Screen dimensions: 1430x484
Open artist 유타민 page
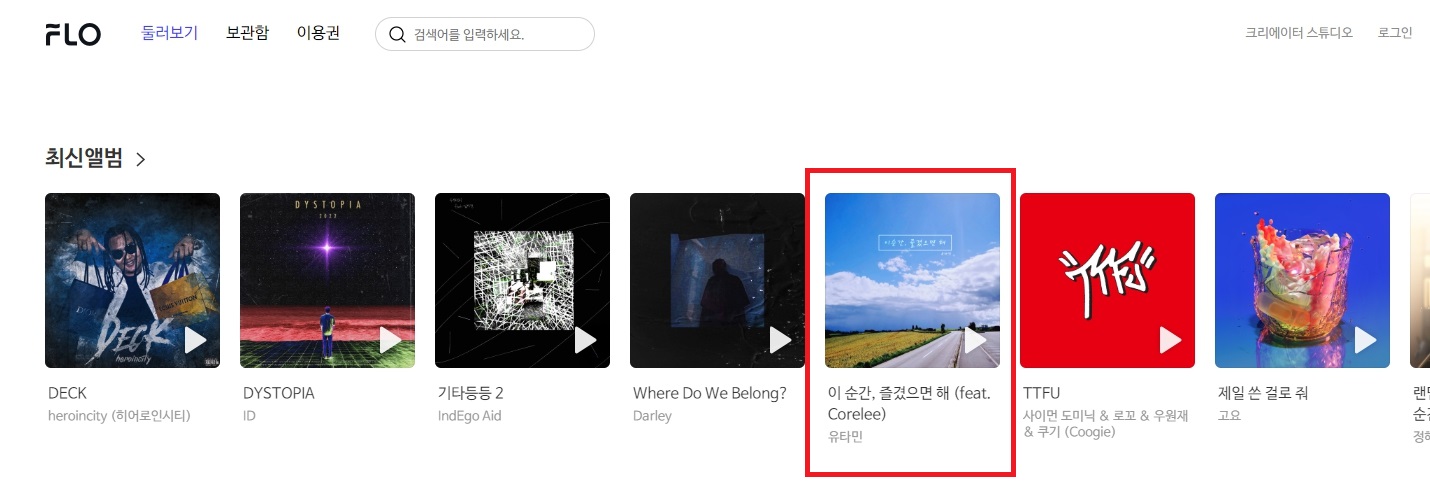click(x=845, y=437)
